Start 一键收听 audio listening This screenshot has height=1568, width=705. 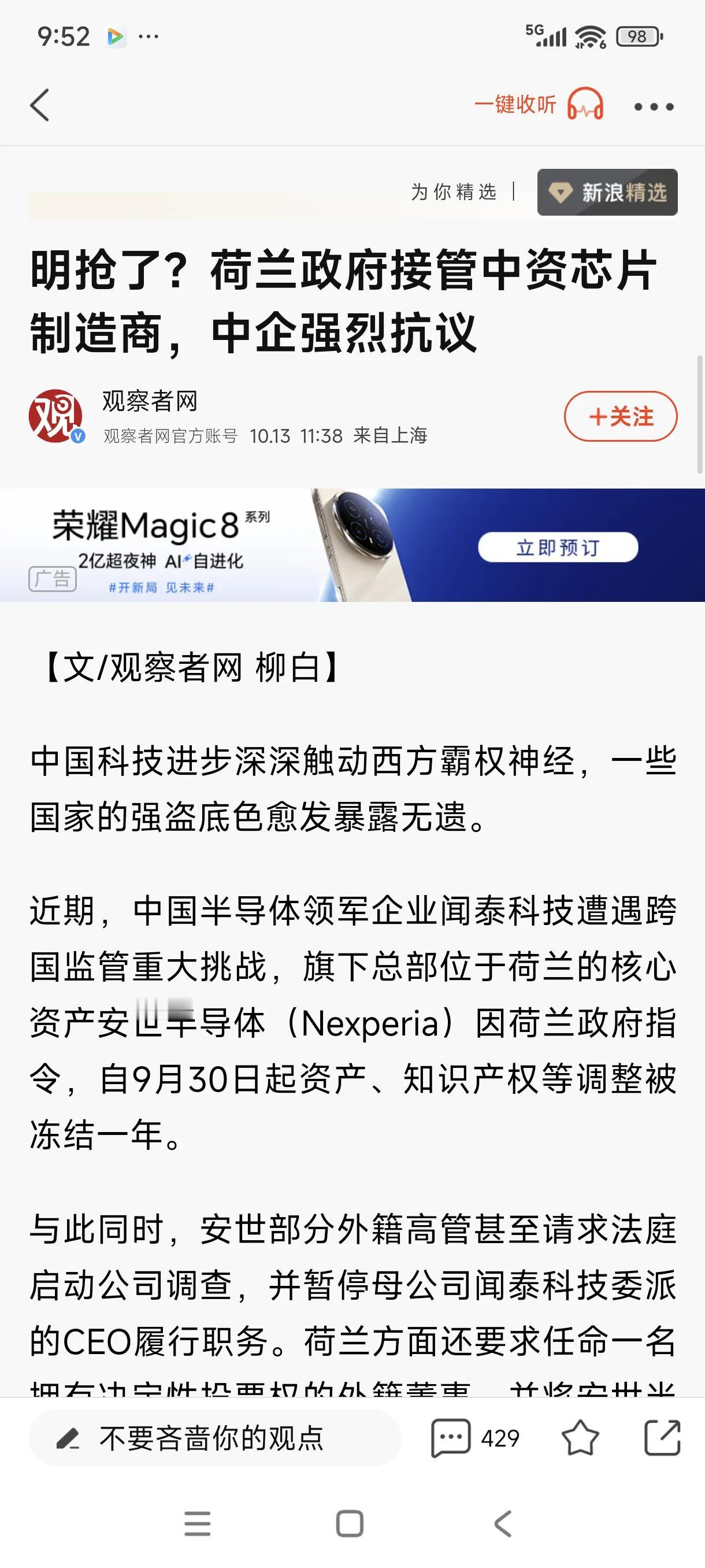pyautogui.click(x=539, y=105)
